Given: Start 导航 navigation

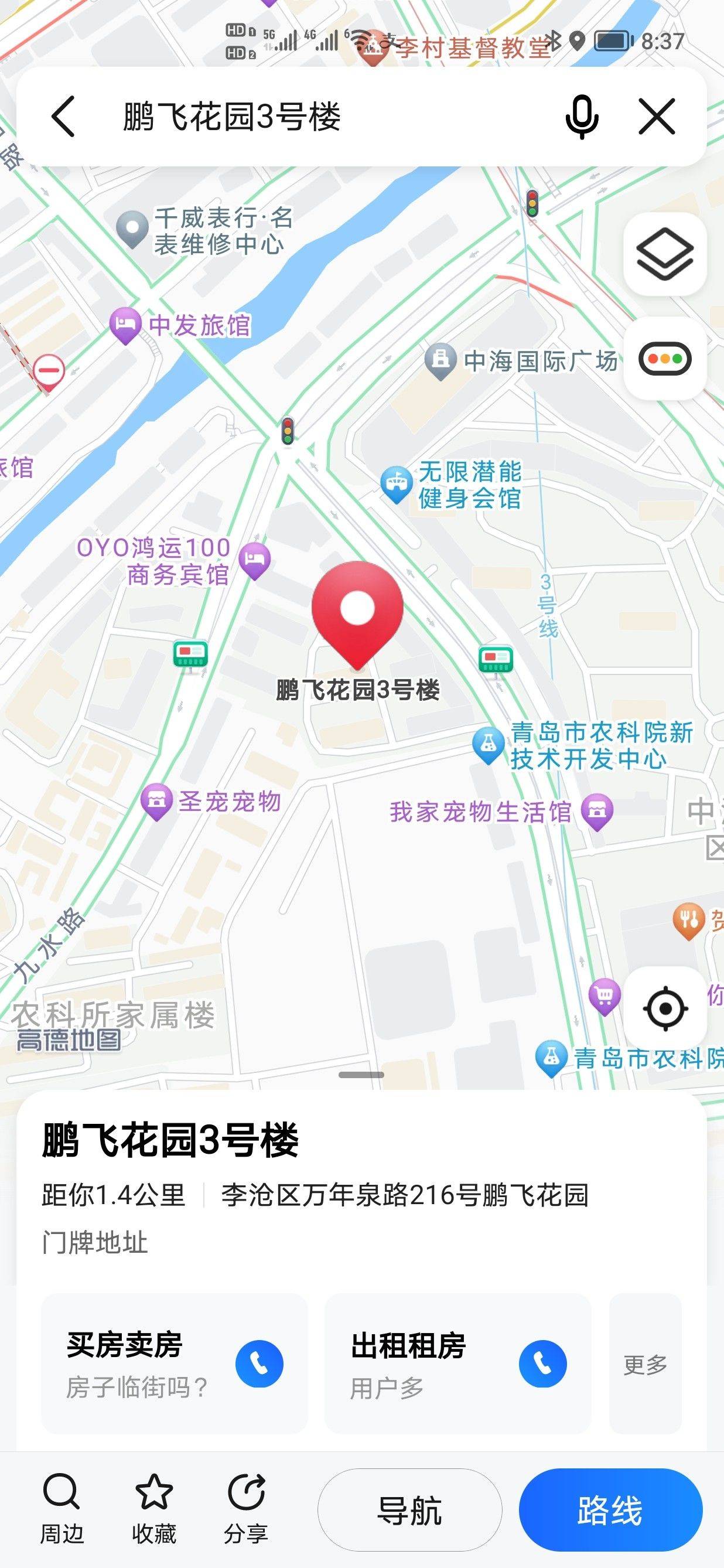Looking at the screenshot, I should 409,1510.
